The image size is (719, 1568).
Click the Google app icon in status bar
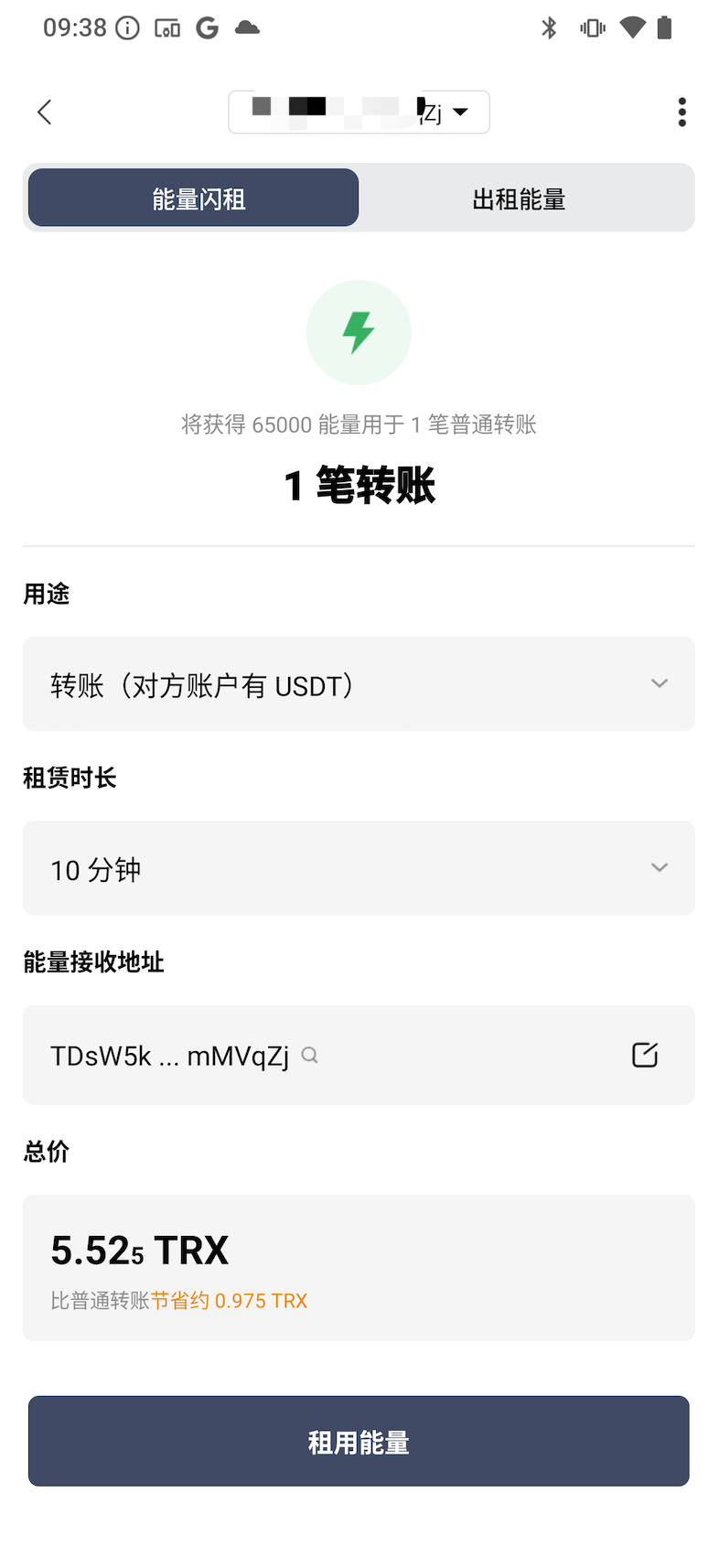tap(207, 27)
